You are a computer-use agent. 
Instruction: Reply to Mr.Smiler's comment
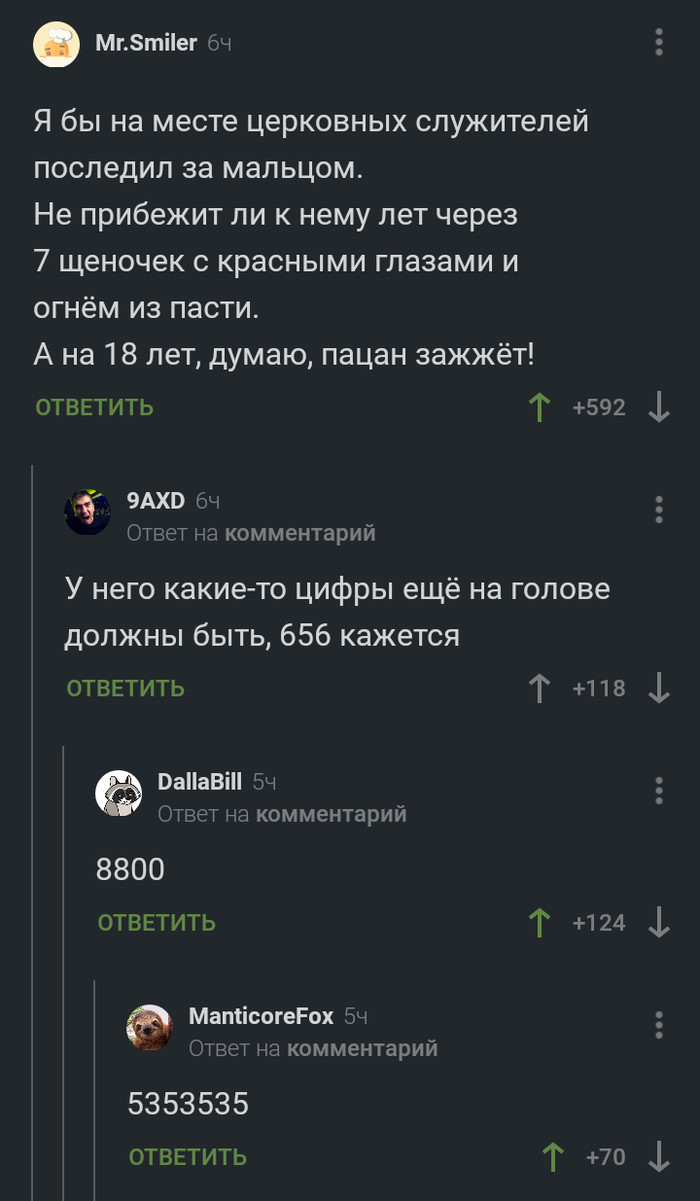pos(94,407)
